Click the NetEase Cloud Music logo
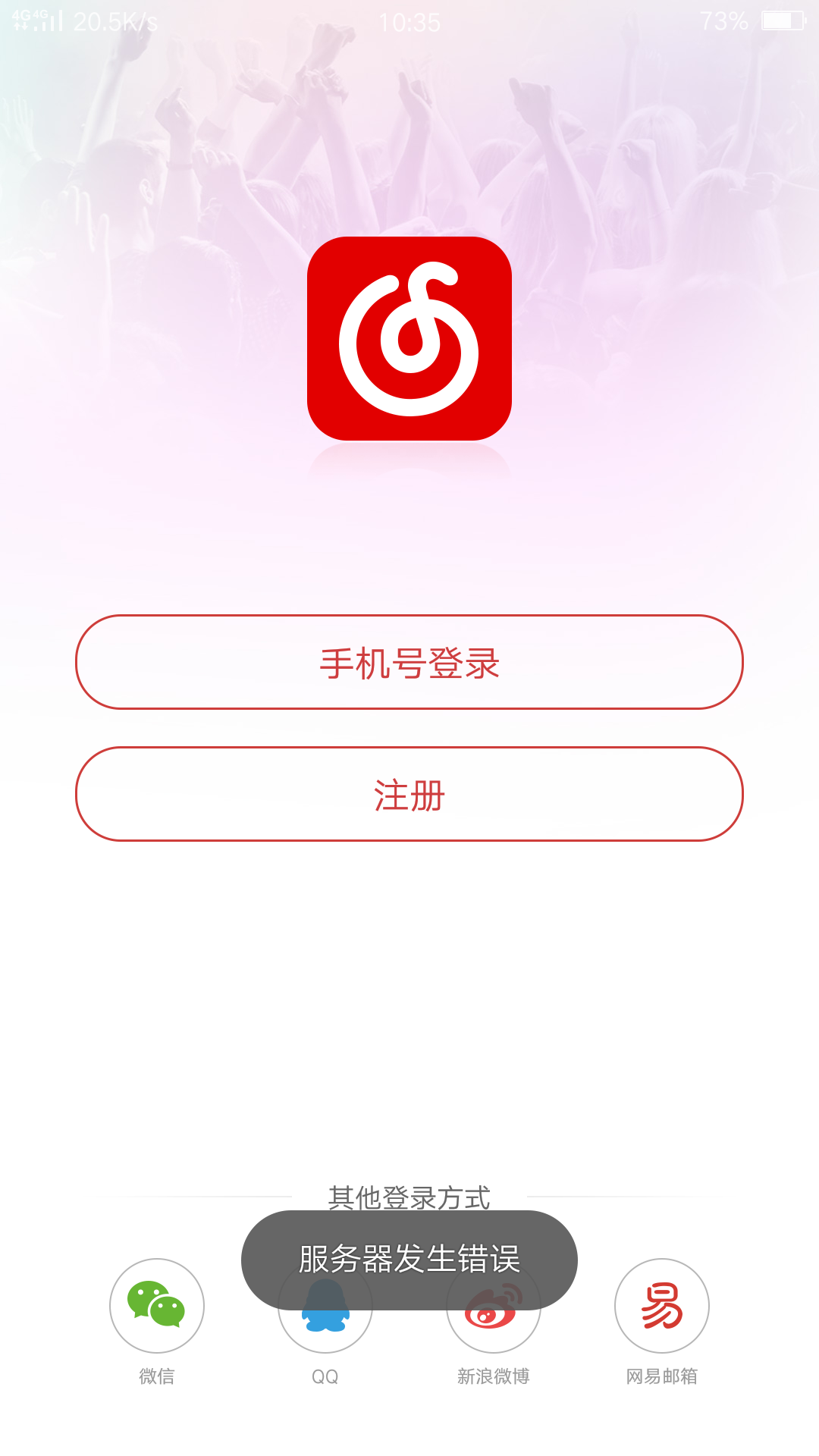Viewport: 819px width, 1456px height. click(409, 339)
